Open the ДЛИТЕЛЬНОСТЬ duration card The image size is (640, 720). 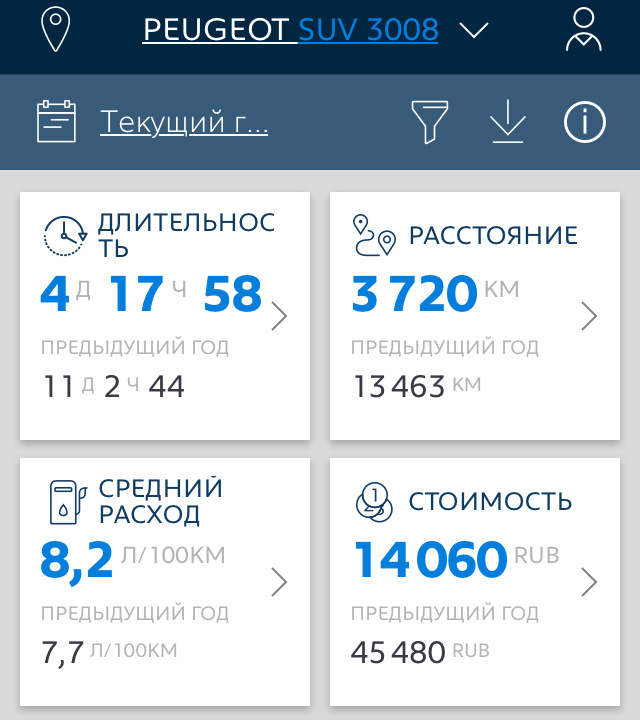(165, 316)
